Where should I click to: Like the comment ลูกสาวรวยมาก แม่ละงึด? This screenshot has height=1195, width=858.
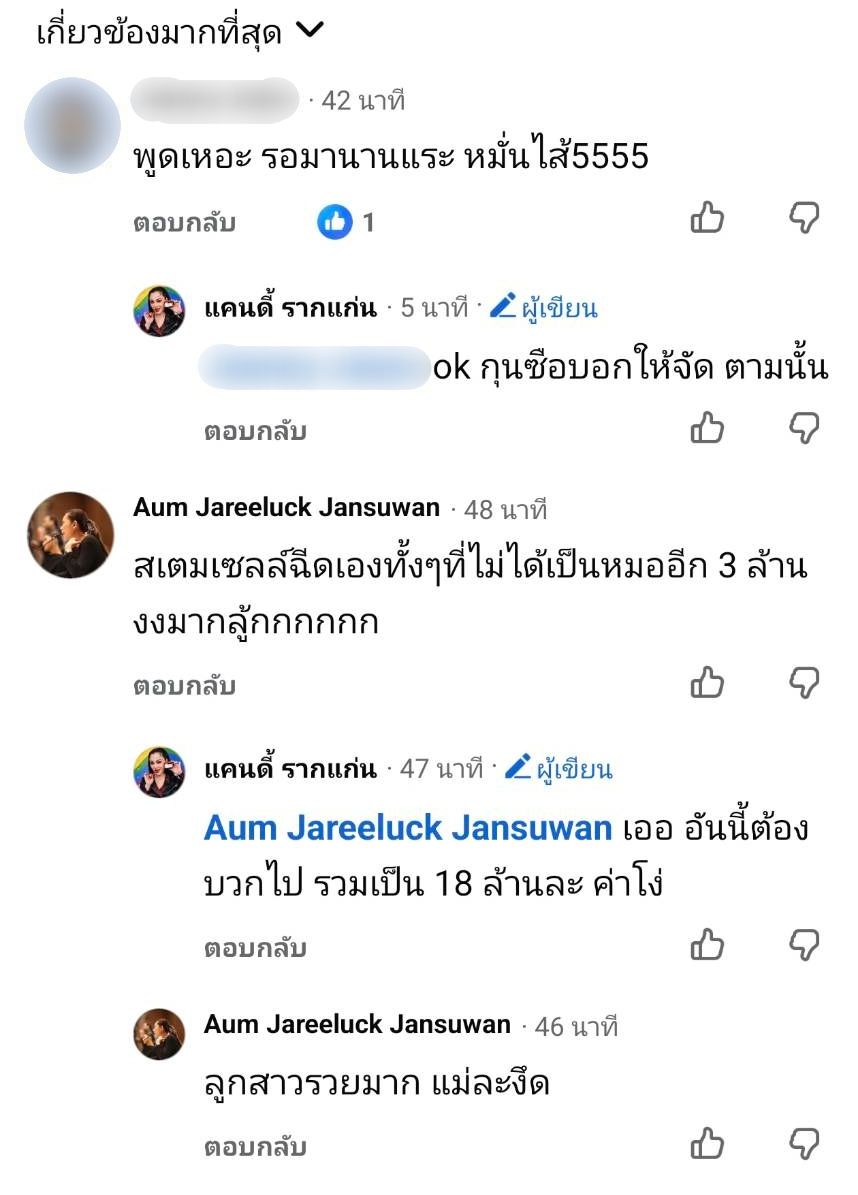[707, 1144]
